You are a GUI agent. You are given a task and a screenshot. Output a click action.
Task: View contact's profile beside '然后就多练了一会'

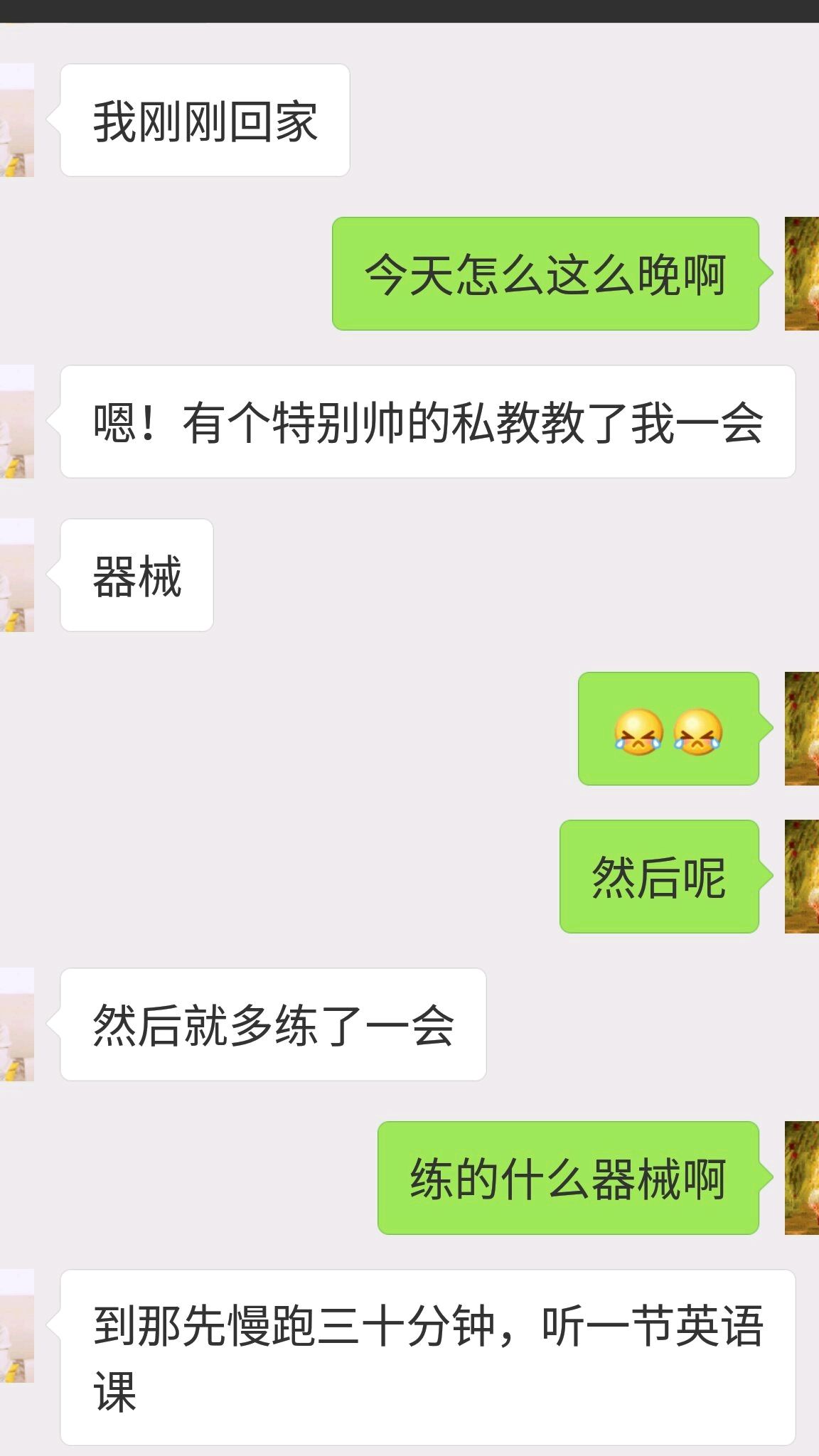point(16,1024)
